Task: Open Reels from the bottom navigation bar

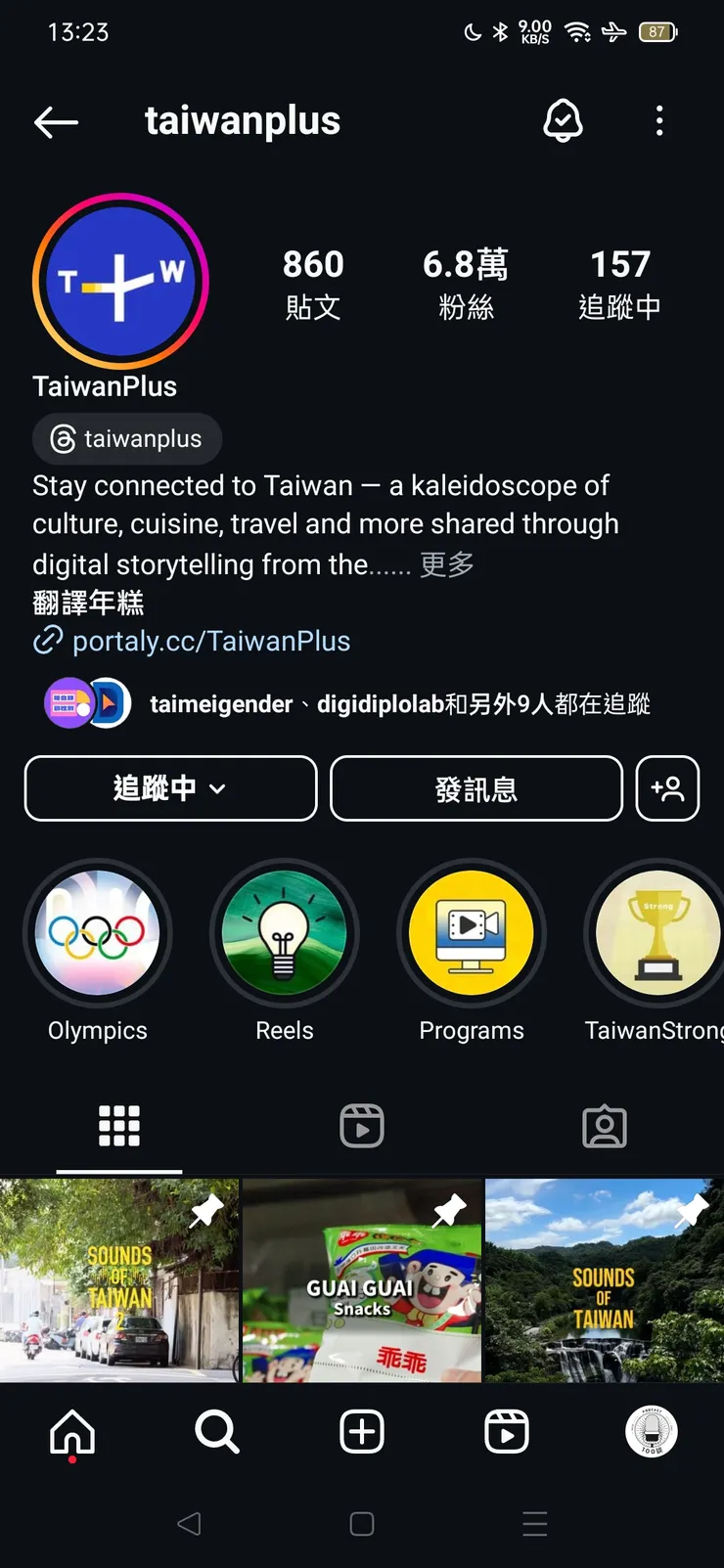Action: 506,1431
